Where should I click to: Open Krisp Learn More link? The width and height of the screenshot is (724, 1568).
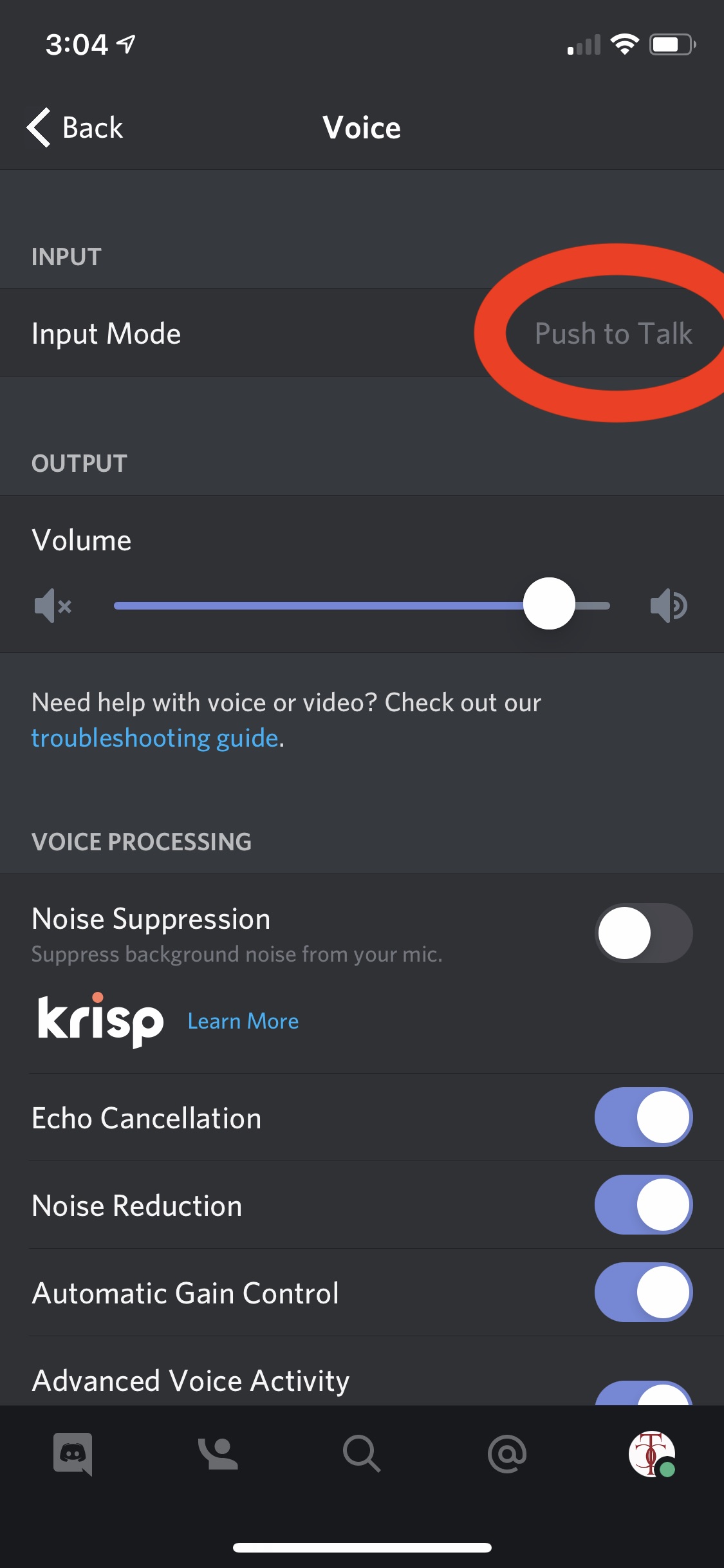click(243, 1022)
